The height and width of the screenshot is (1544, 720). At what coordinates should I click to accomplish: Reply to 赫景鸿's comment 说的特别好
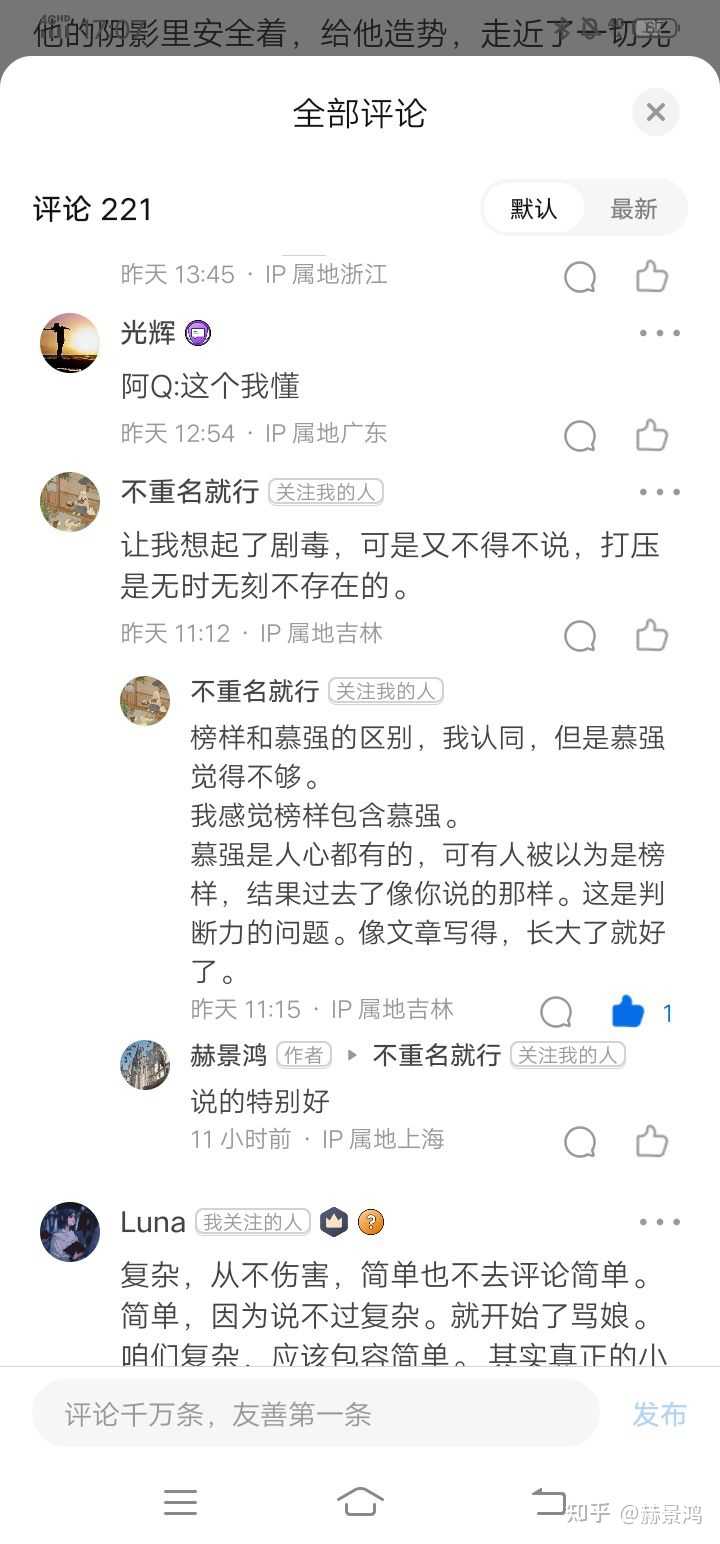pos(580,1141)
